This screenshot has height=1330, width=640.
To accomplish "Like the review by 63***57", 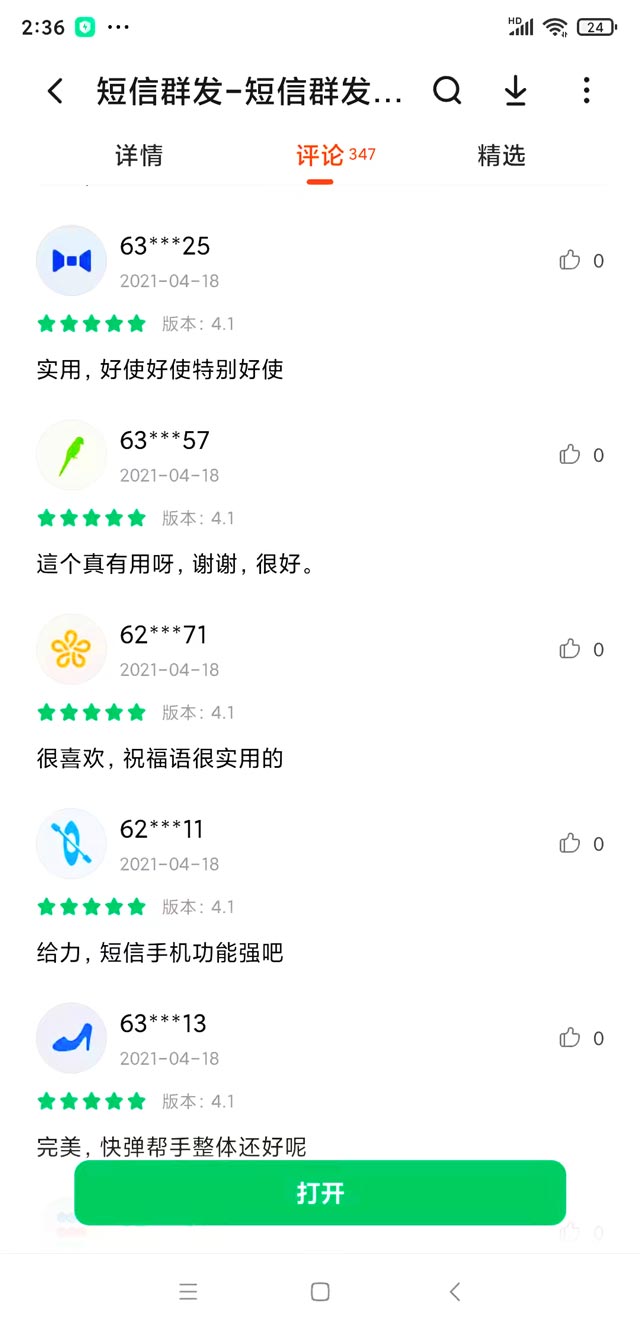I will tap(570, 455).
